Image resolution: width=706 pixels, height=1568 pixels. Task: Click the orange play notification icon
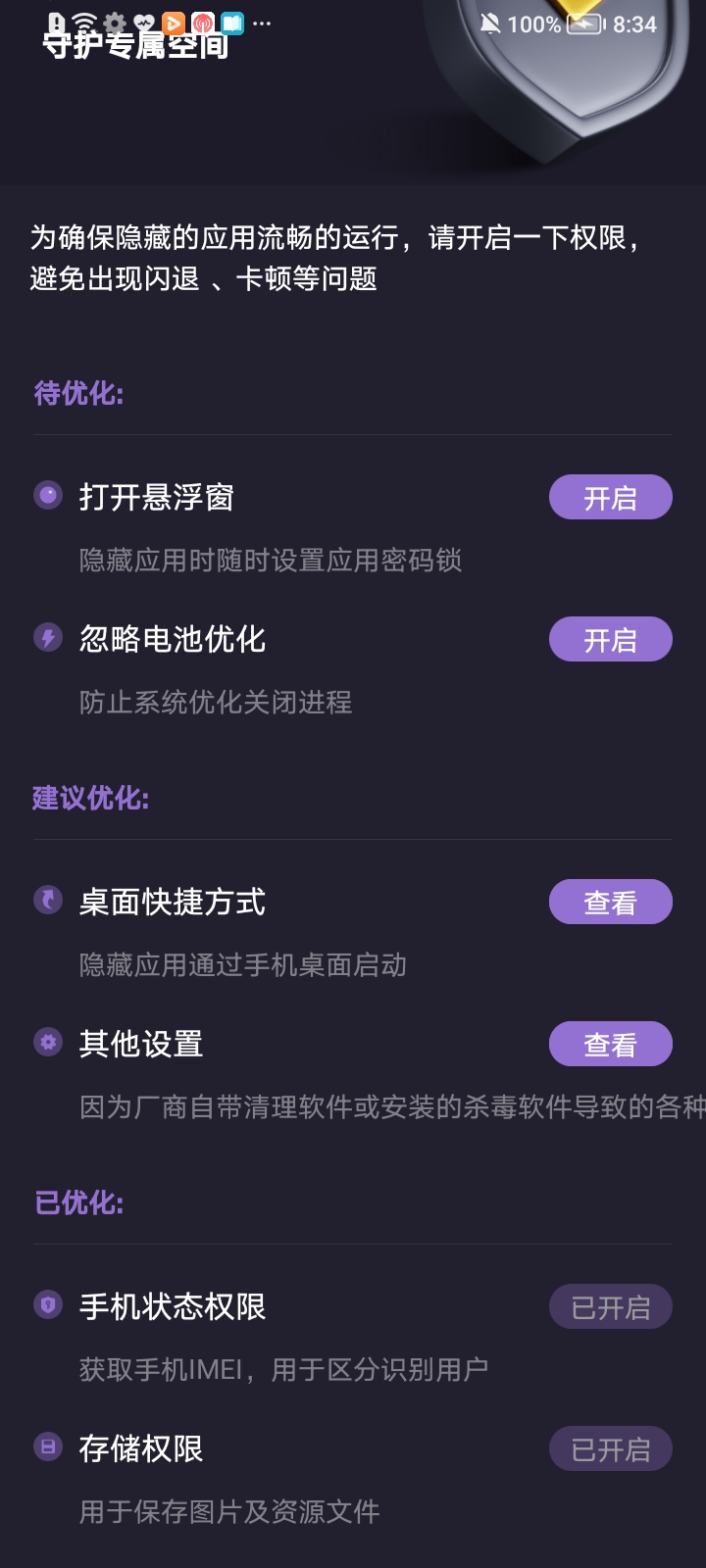[175, 22]
